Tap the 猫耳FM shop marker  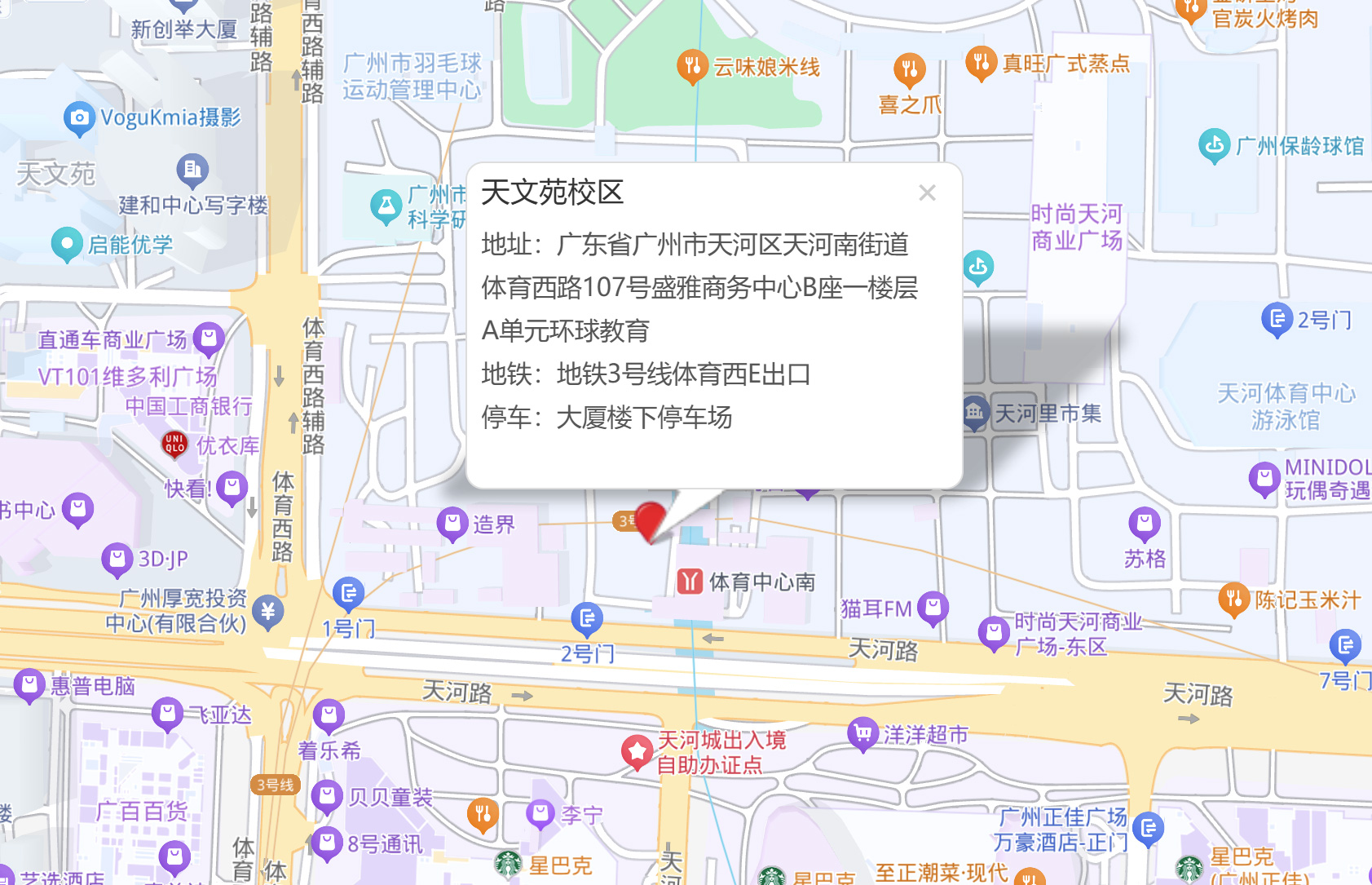click(x=933, y=607)
